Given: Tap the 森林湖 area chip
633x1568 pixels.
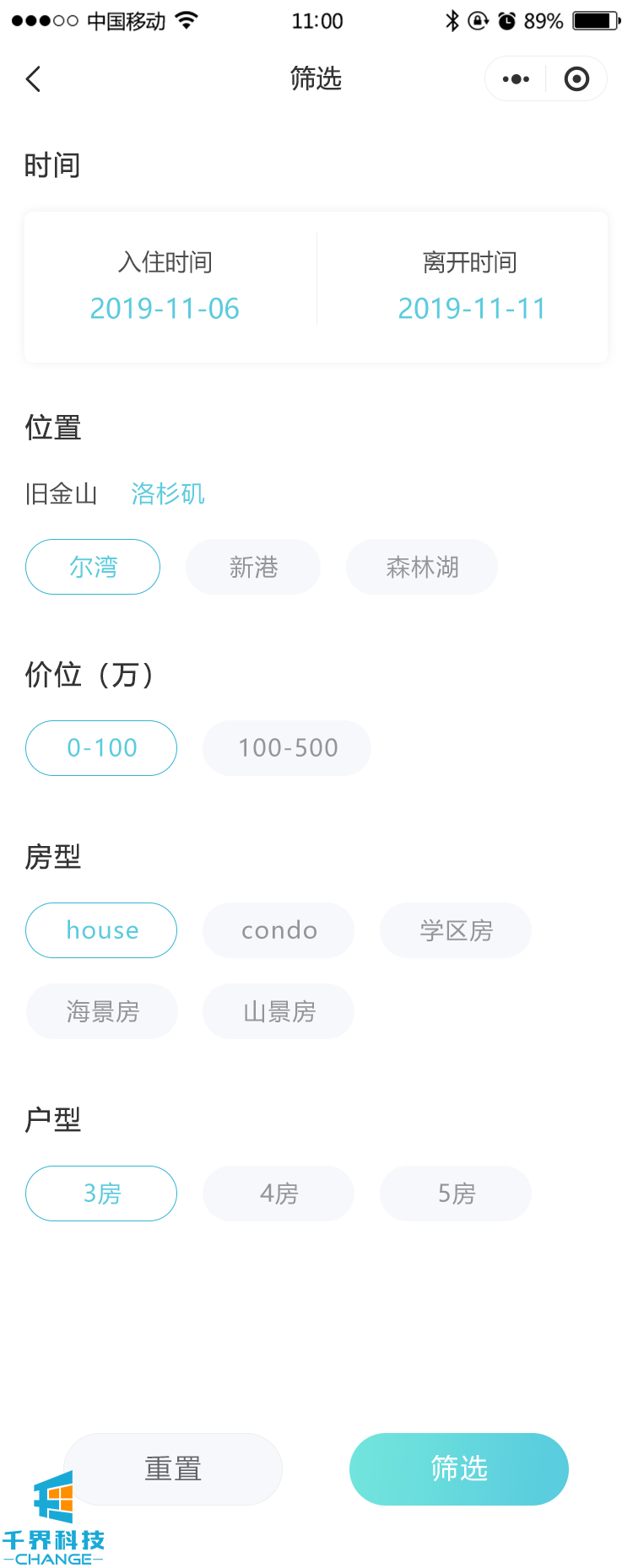Looking at the screenshot, I should (422, 567).
